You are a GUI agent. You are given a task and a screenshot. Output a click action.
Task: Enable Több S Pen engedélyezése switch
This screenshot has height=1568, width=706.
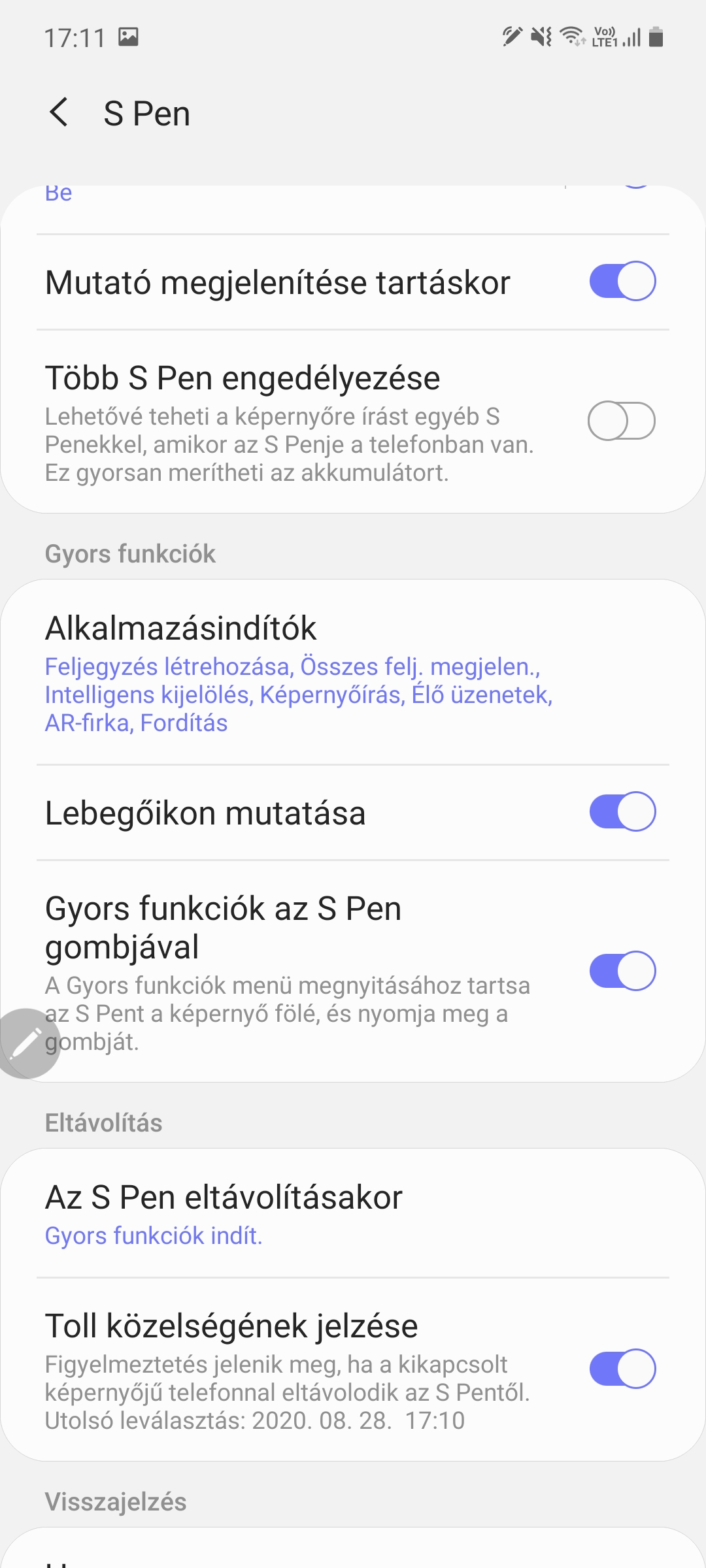(x=622, y=421)
